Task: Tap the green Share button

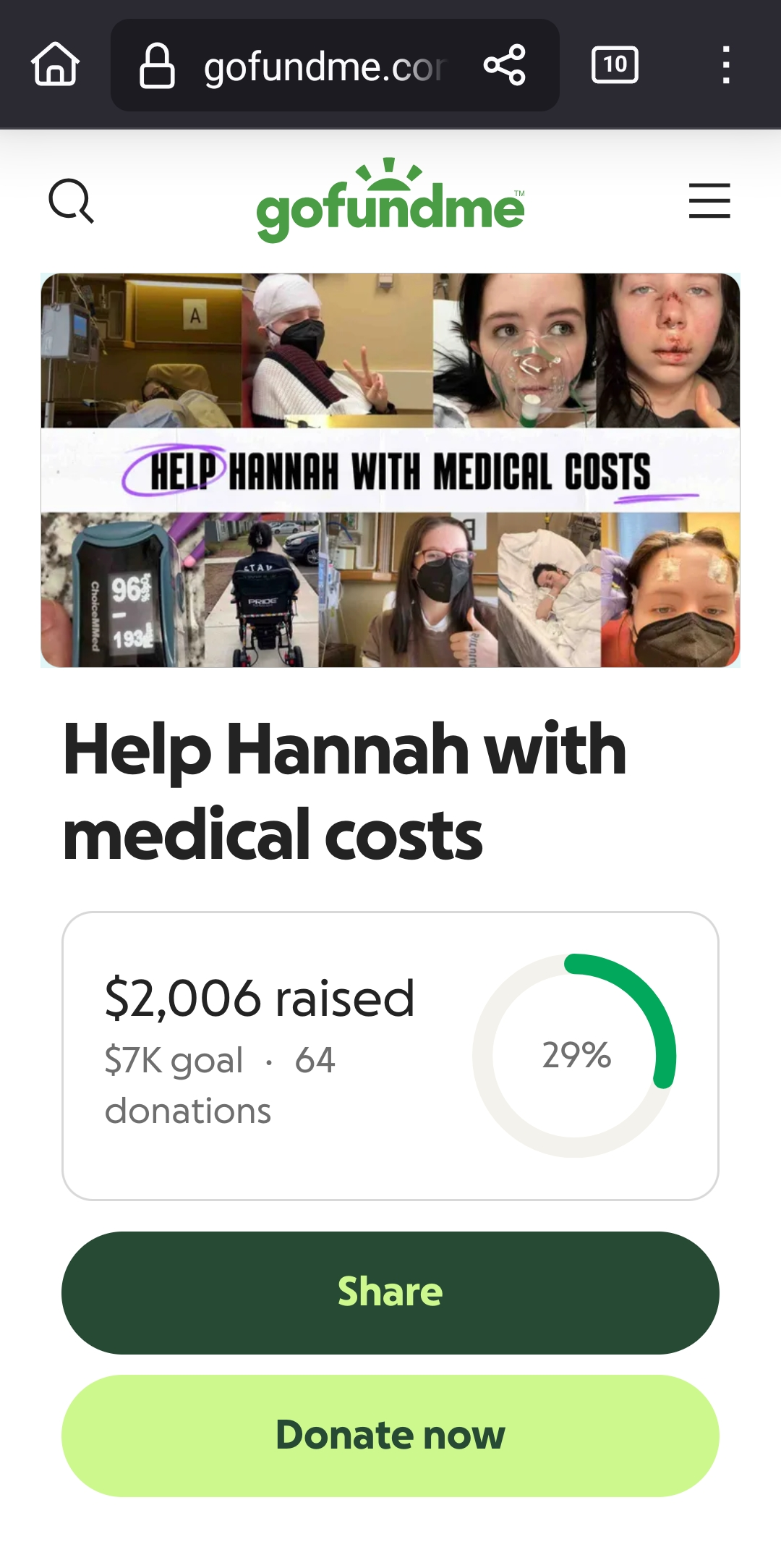Action: point(390,1293)
